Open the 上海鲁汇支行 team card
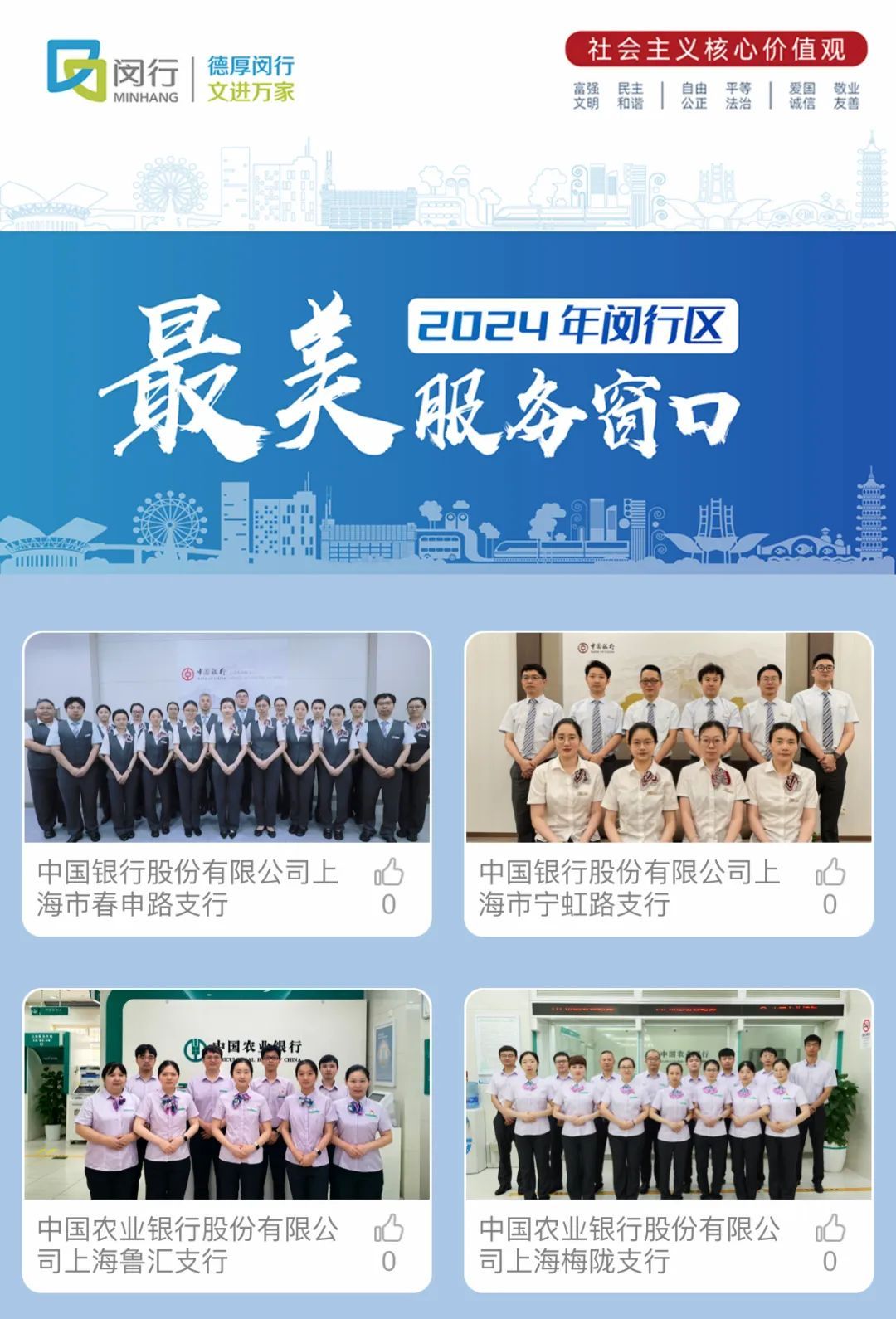The width and height of the screenshot is (896, 1319). pos(226,1095)
